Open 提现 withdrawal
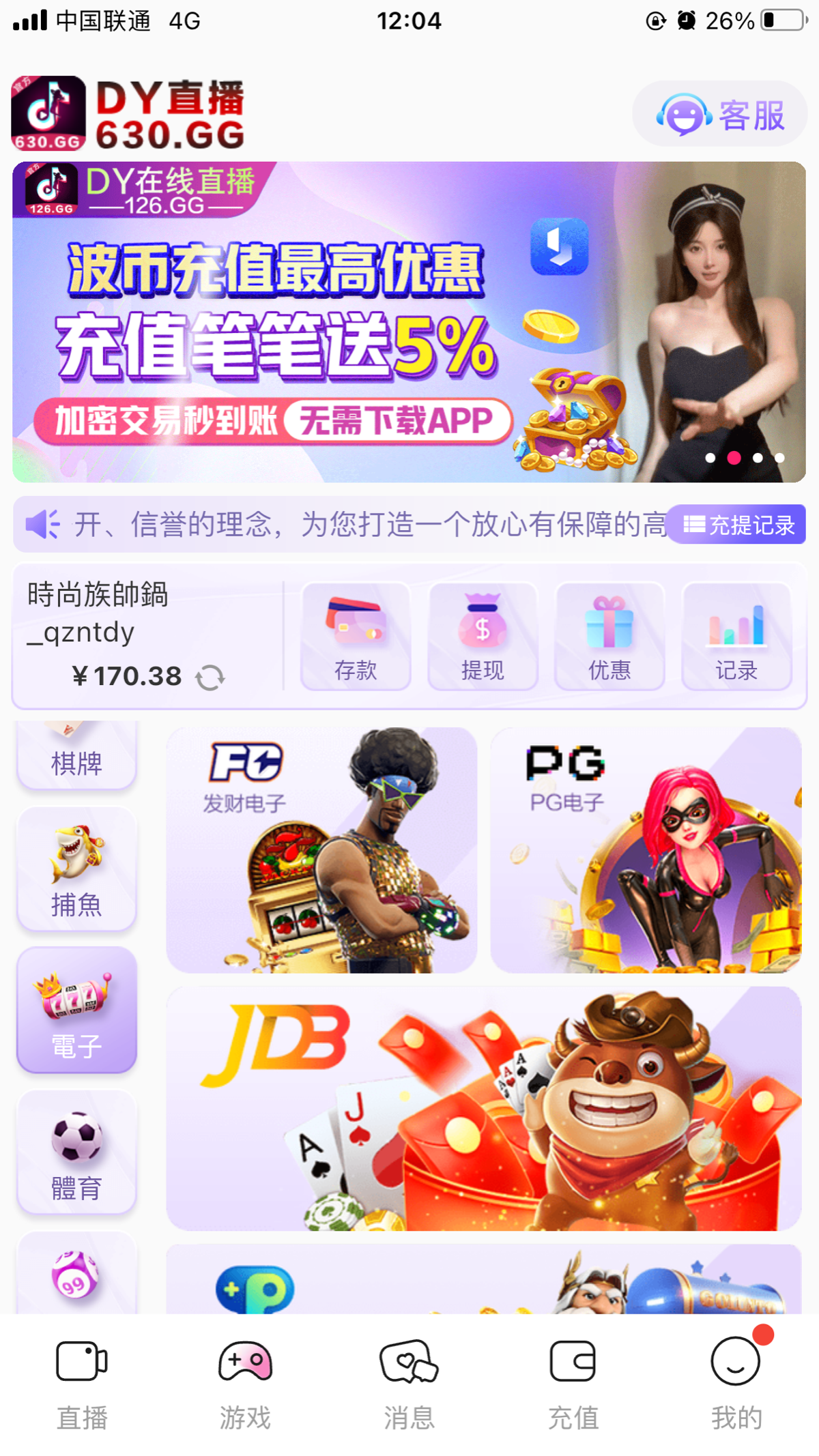This screenshot has width=819, height=1456. [x=483, y=637]
